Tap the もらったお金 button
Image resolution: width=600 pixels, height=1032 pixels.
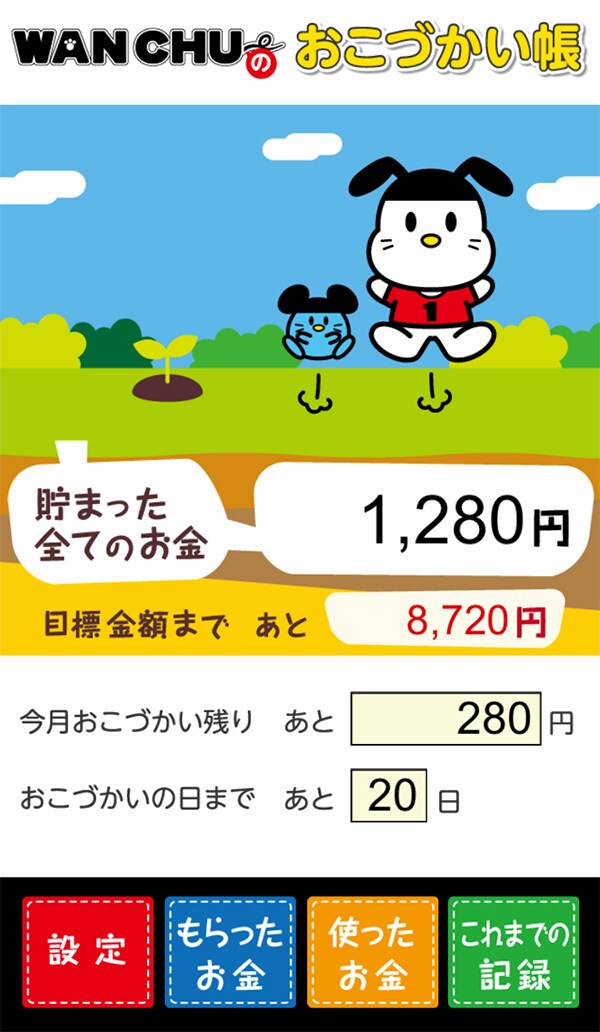pos(230,951)
